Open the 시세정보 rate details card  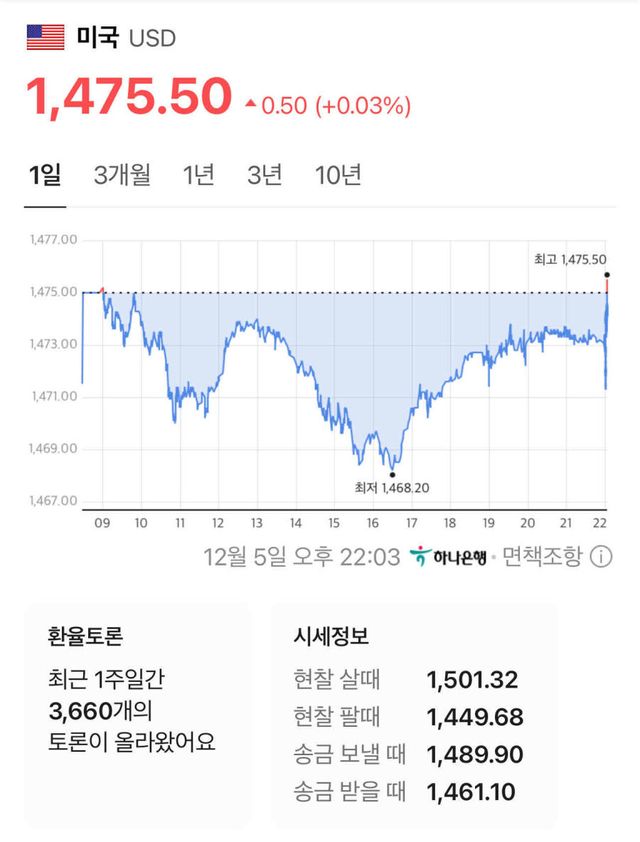click(414, 714)
